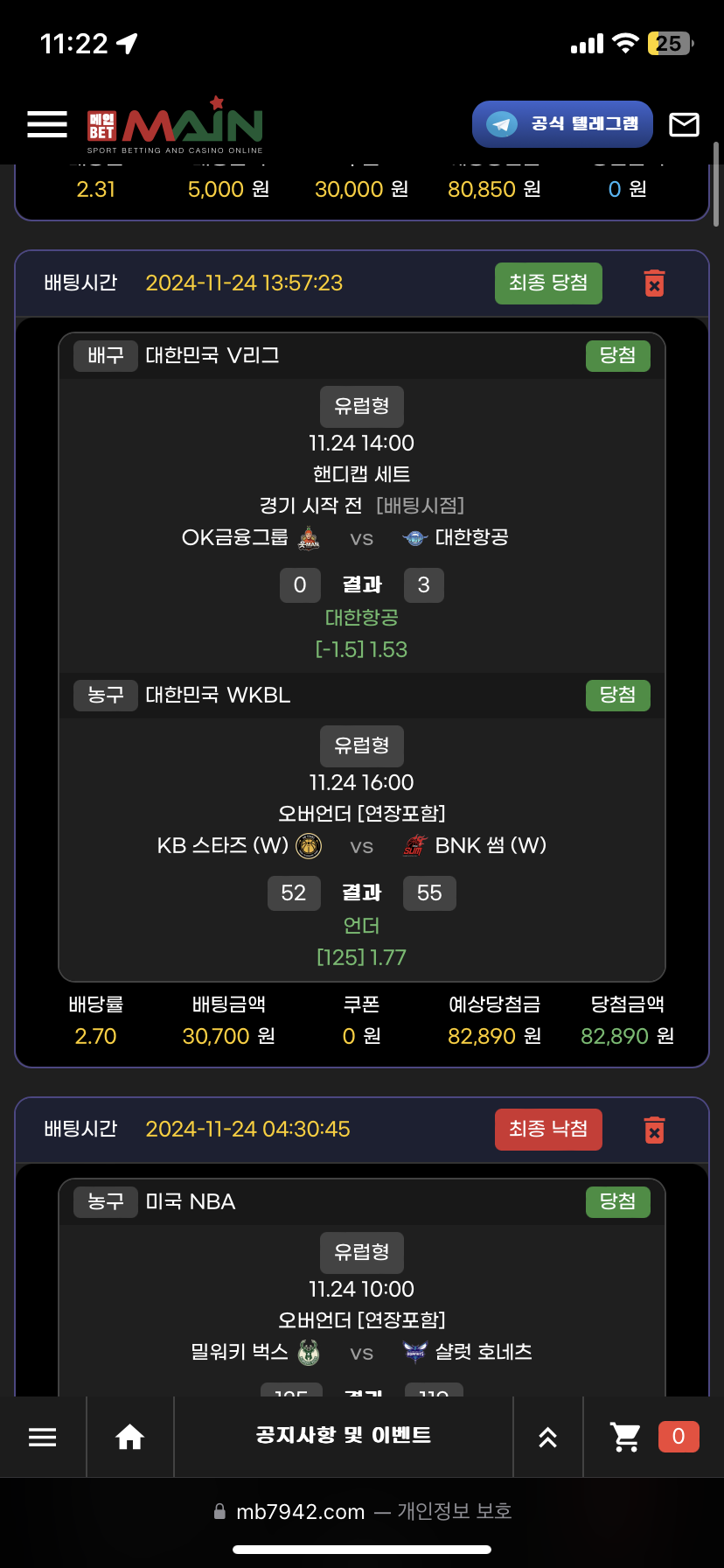
Task: Delete the bet placed at 04:30:45
Action: click(654, 1130)
